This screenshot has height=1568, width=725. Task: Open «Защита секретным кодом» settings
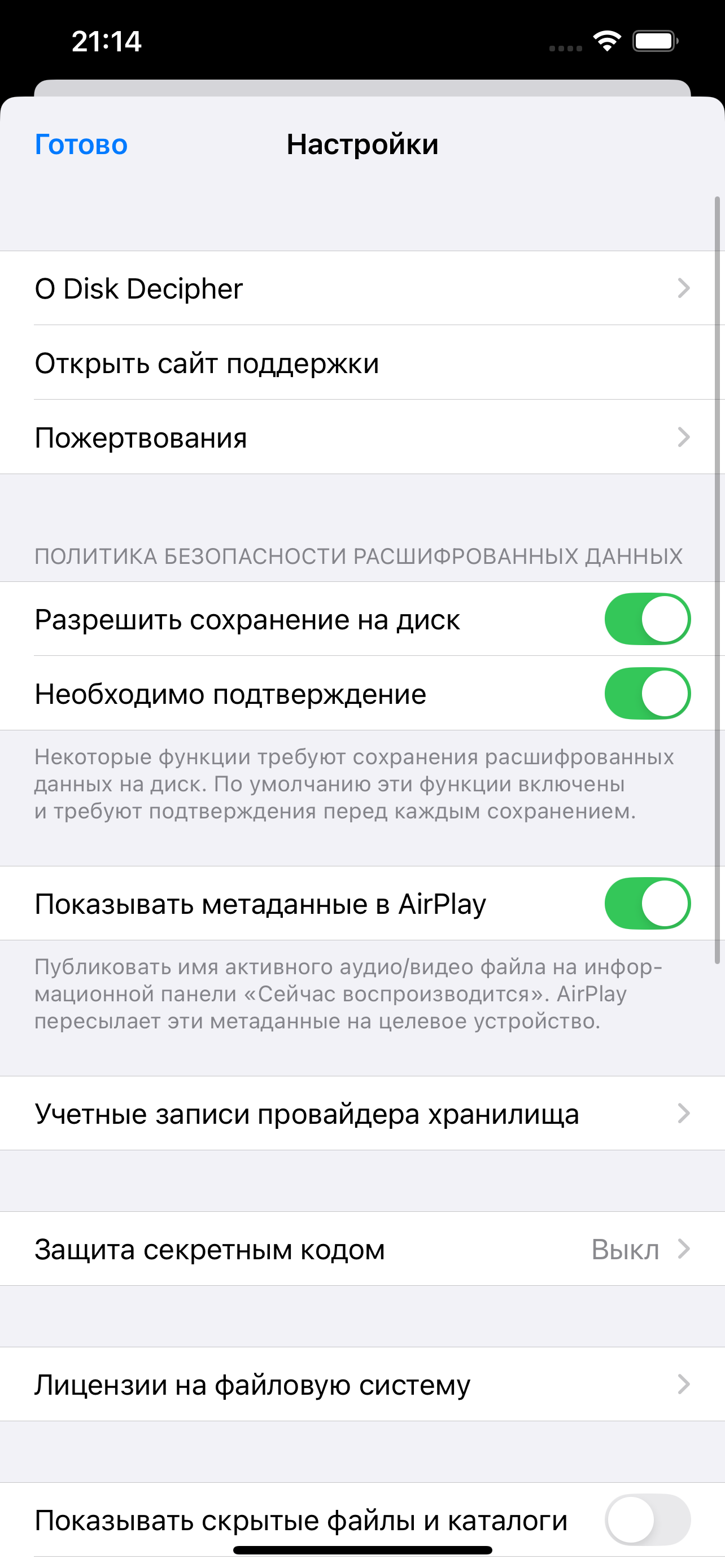click(x=210, y=1249)
